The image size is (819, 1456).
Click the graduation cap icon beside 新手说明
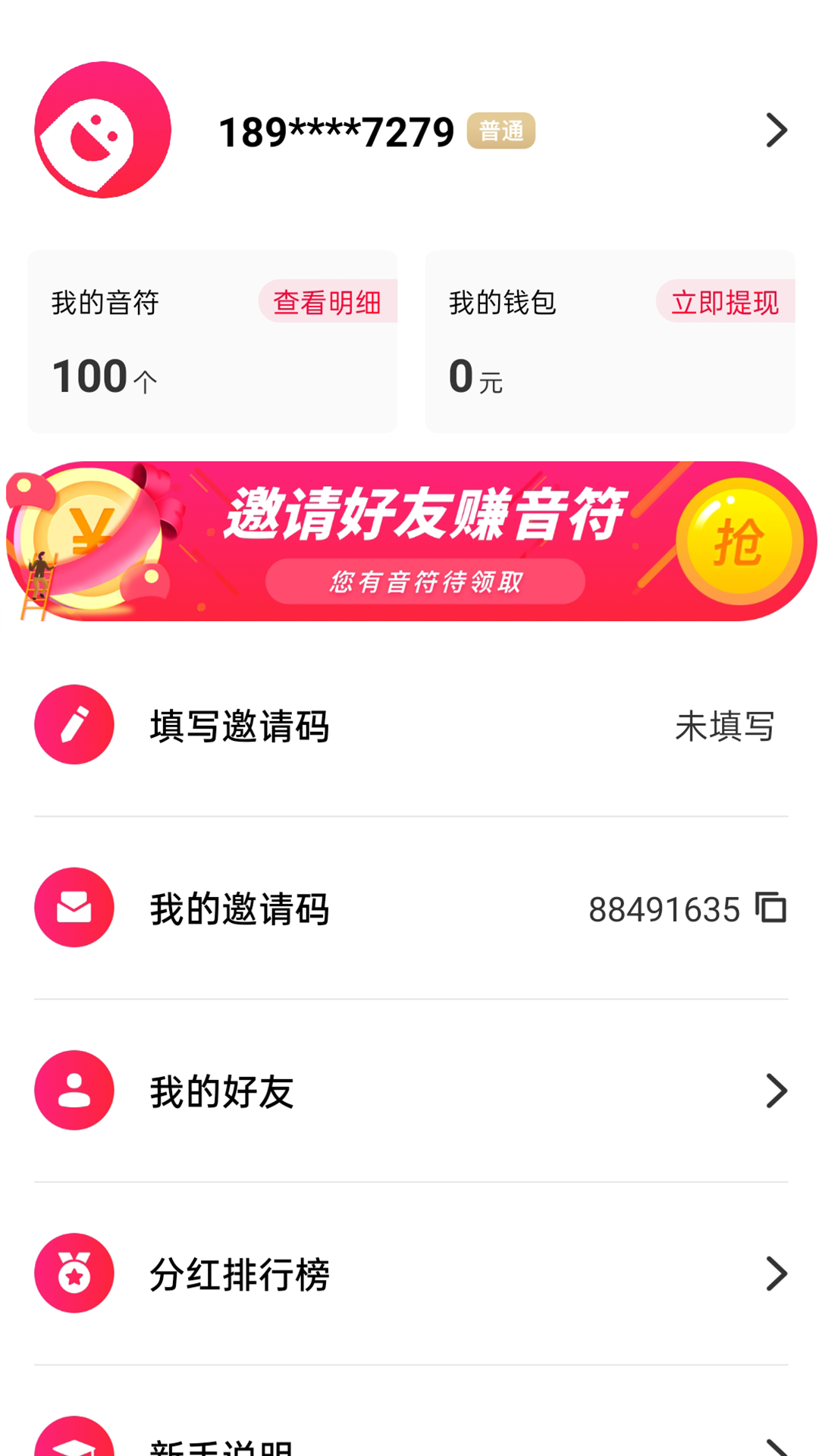(74, 1445)
